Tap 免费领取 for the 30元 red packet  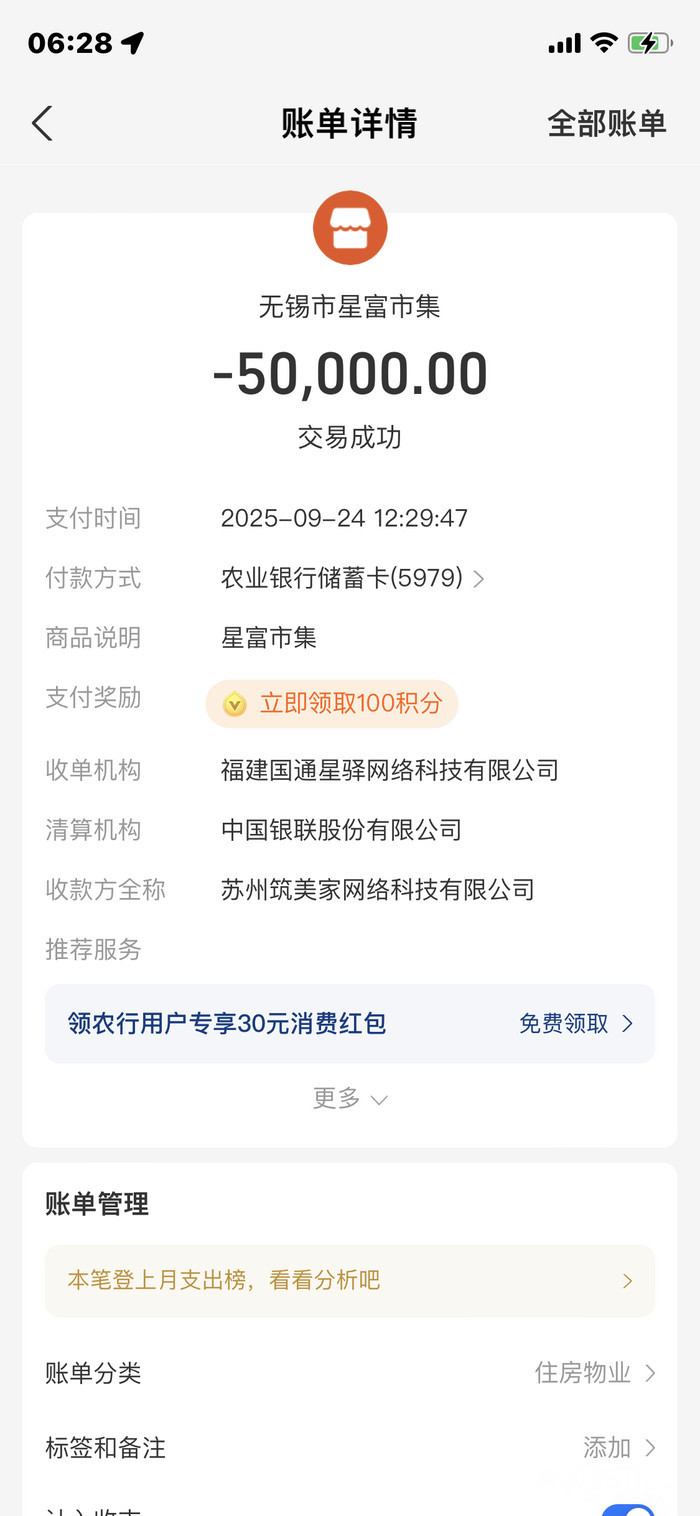[576, 1023]
